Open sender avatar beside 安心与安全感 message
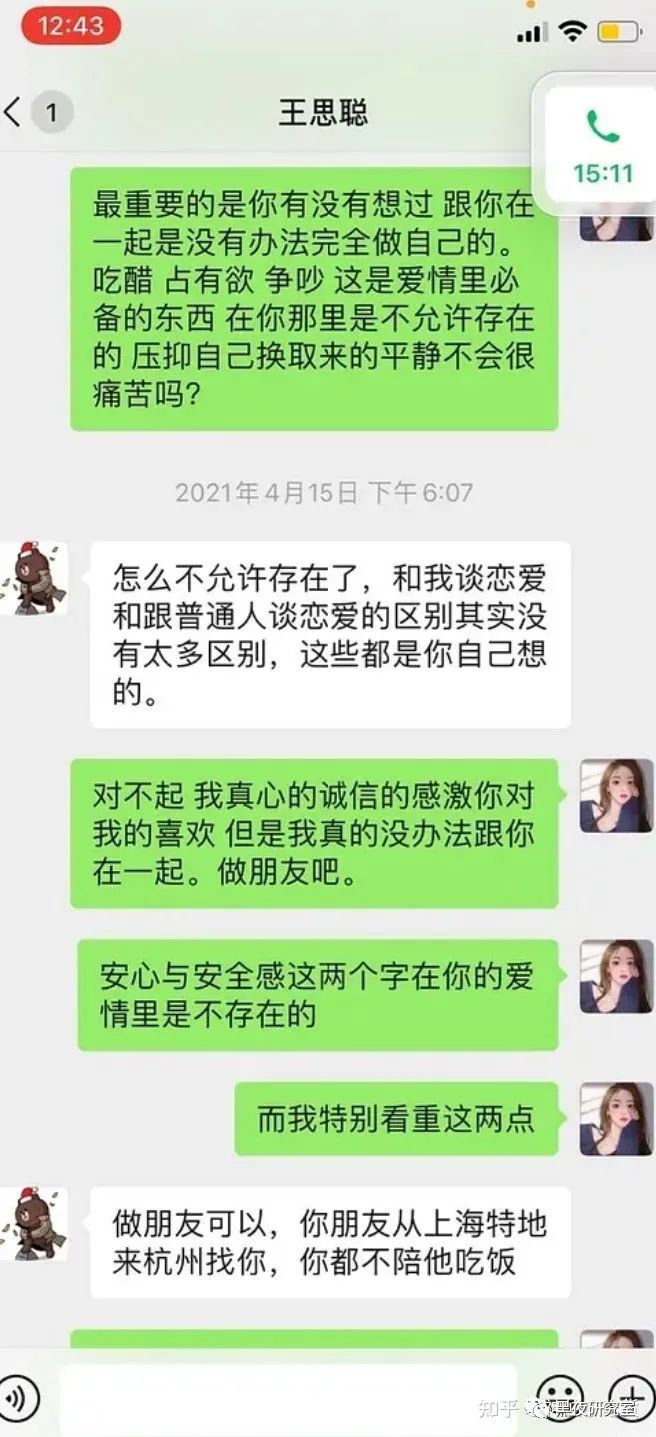 (x=616, y=977)
